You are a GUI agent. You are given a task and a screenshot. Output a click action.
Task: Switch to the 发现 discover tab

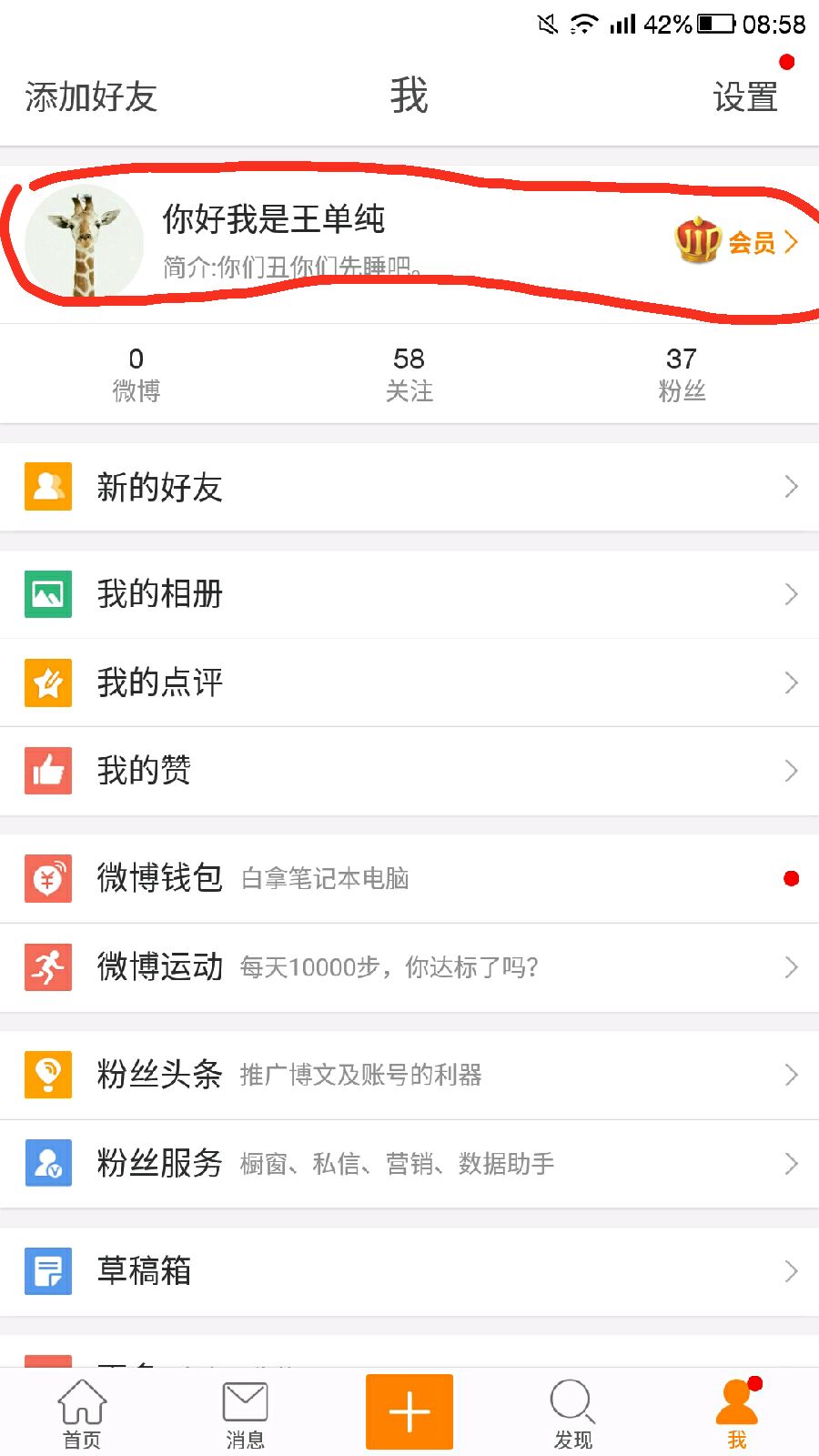(573, 1413)
